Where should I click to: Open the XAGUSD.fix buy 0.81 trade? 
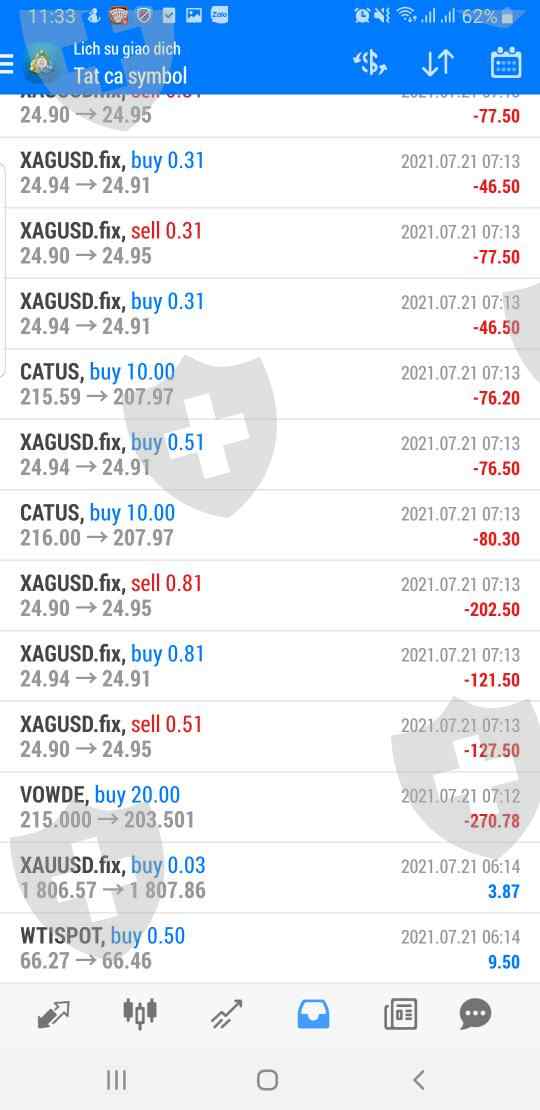click(270, 666)
